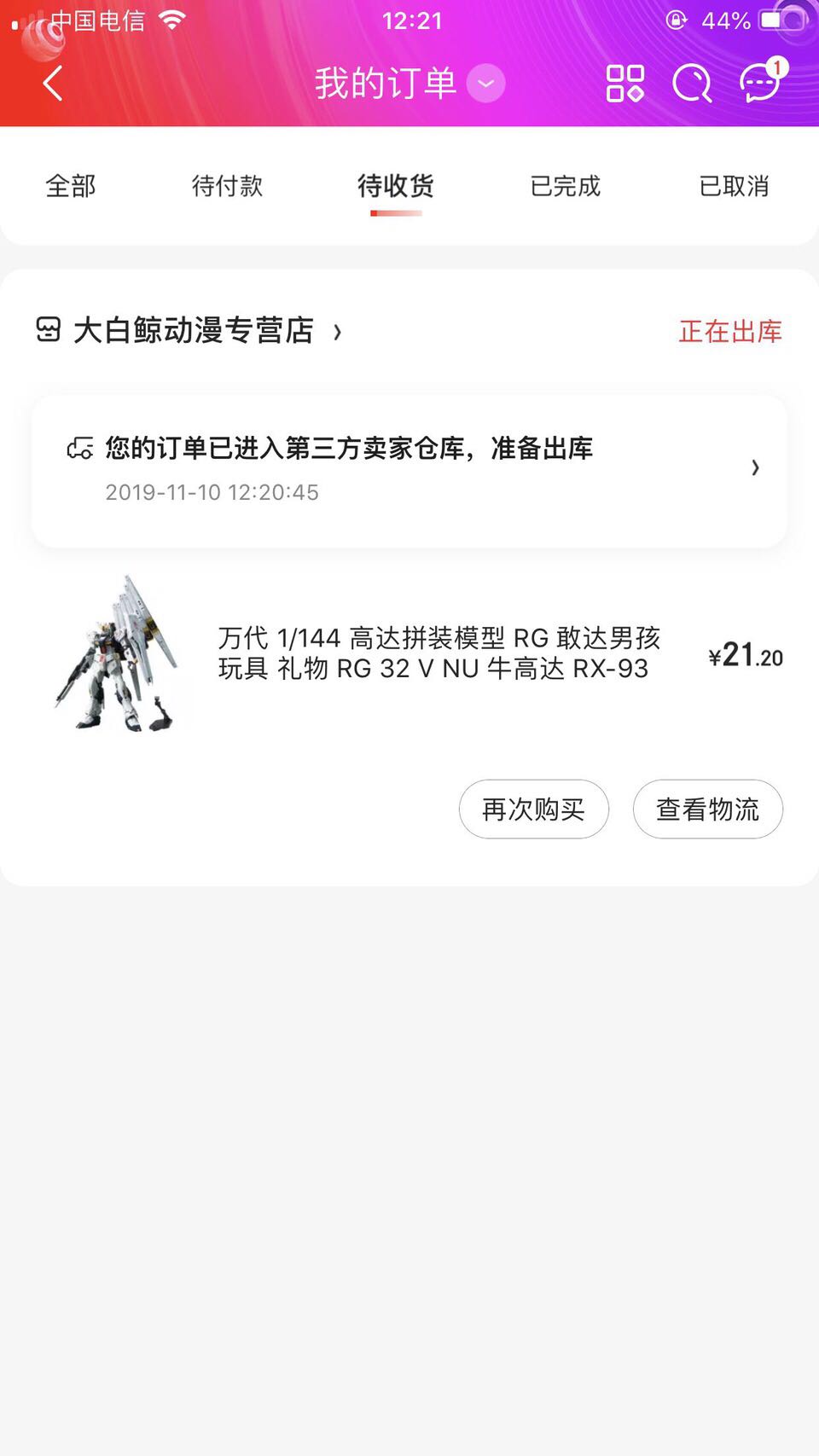819x1456 pixels.
Task: Switch to the 已完成 tab
Action: pyautogui.click(x=565, y=186)
